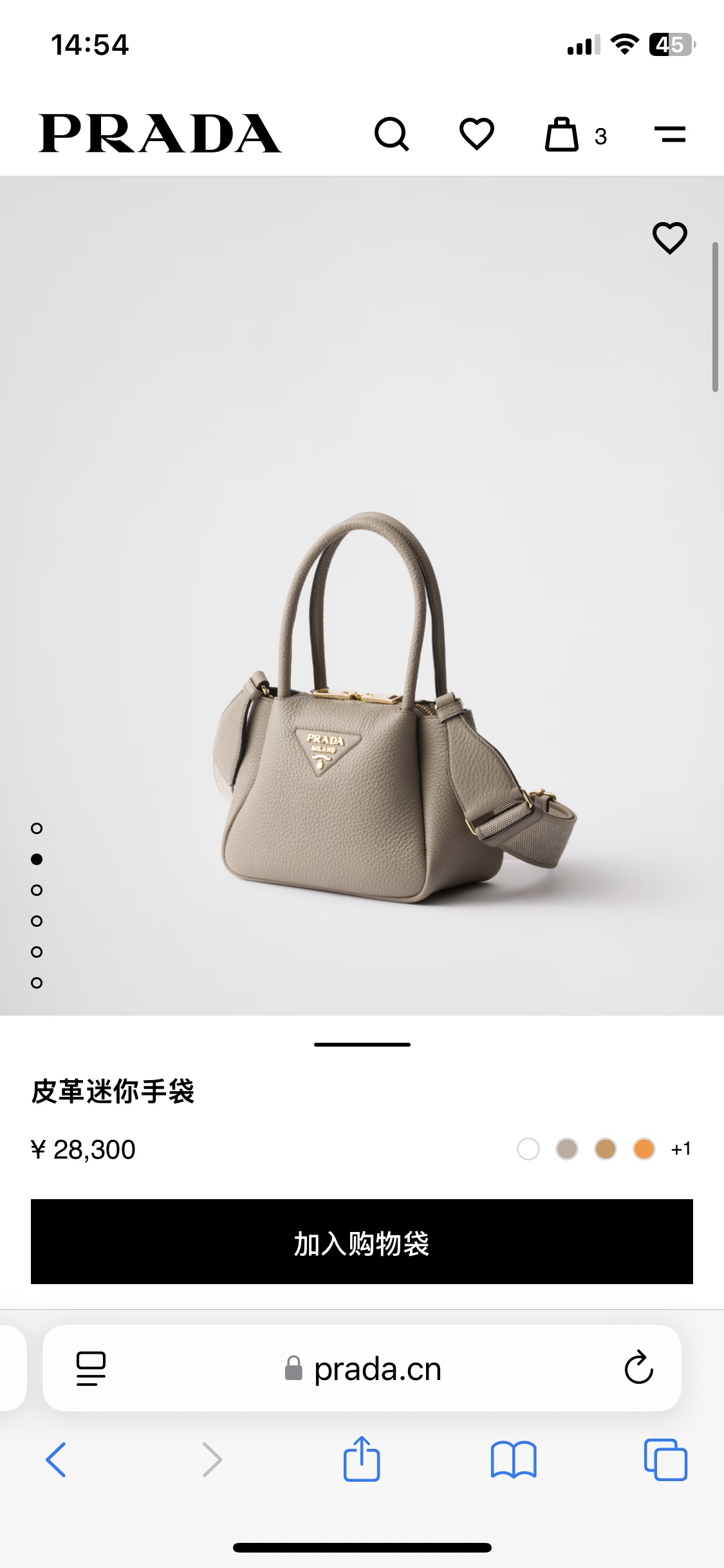This screenshot has height=1568, width=724.
Task: Jump to the first product image dot
Action: pos(37,828)
